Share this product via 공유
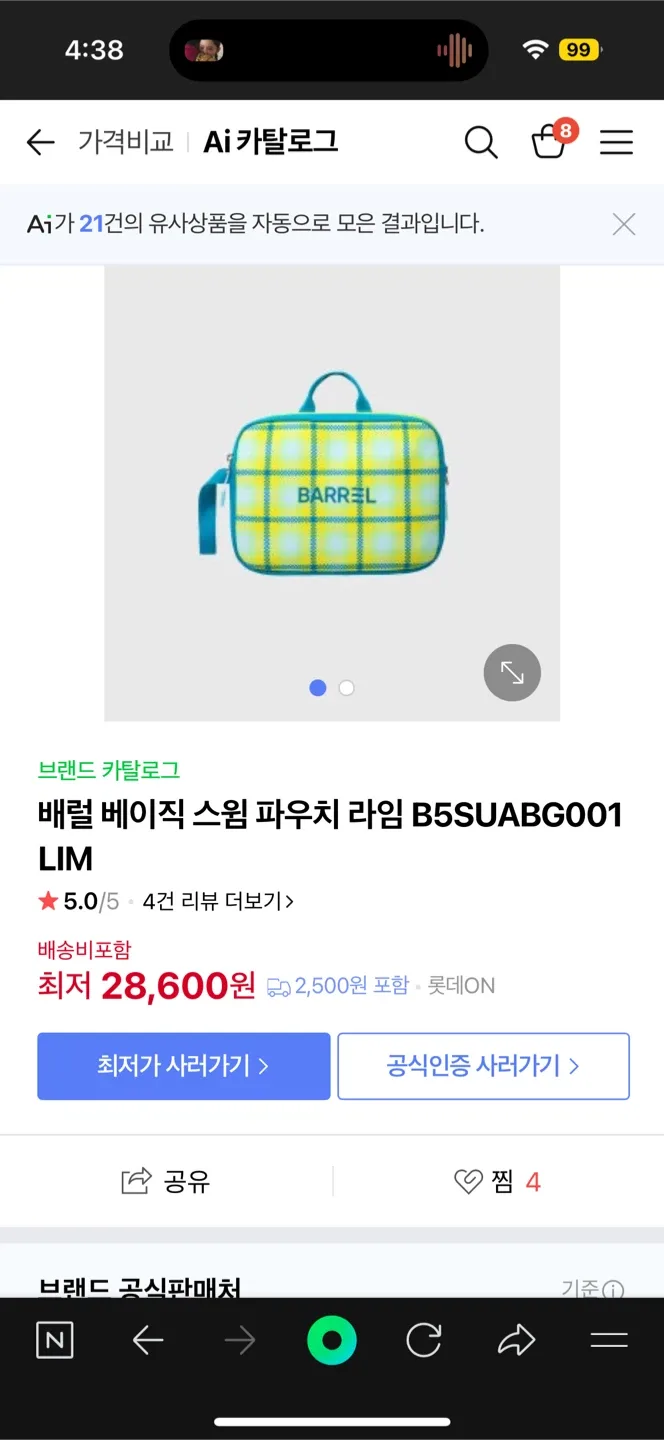Viewport: 664px width, 1440px height. click(x=166, y=1181)
